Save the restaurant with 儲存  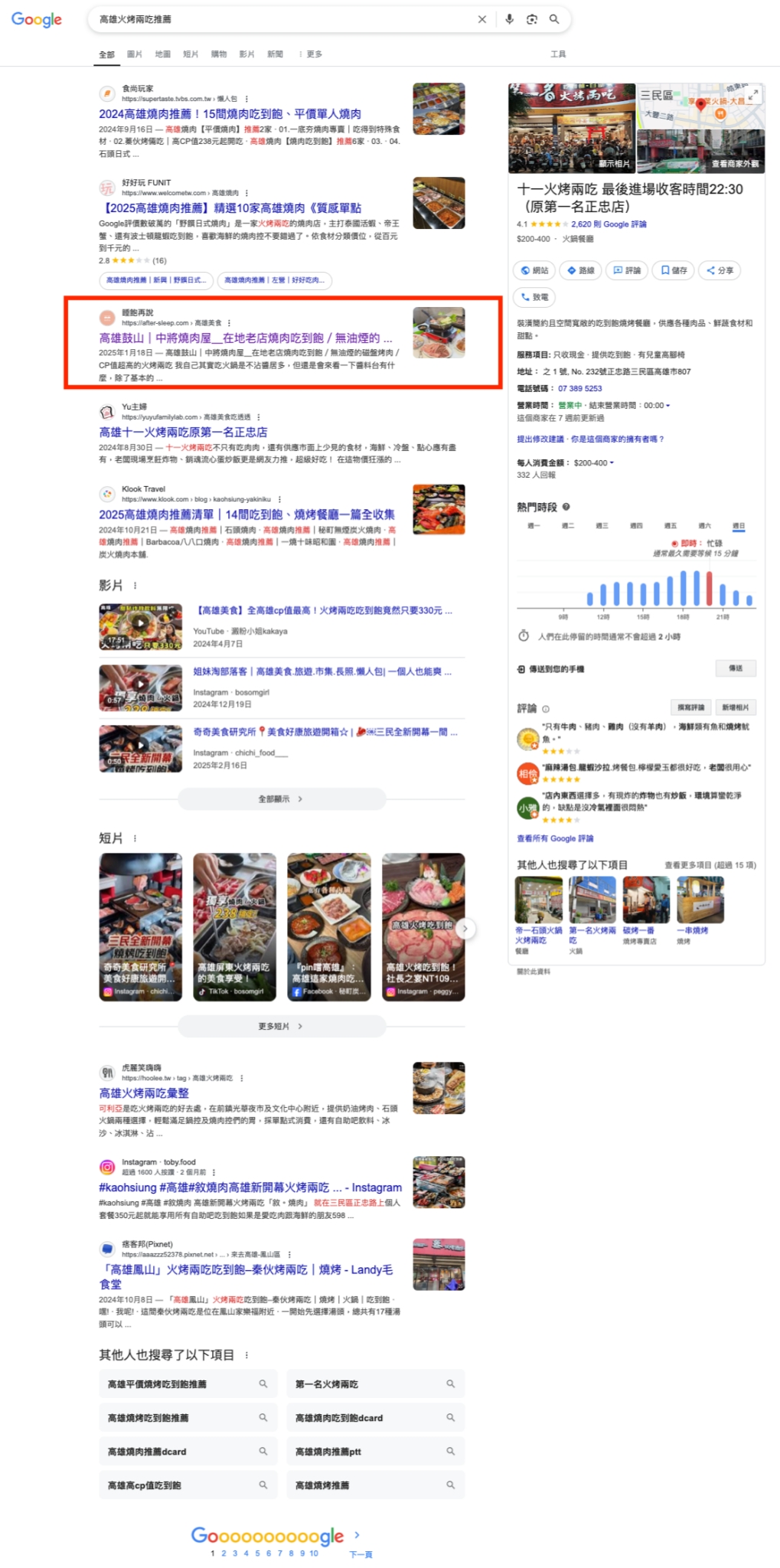point(674,270)
